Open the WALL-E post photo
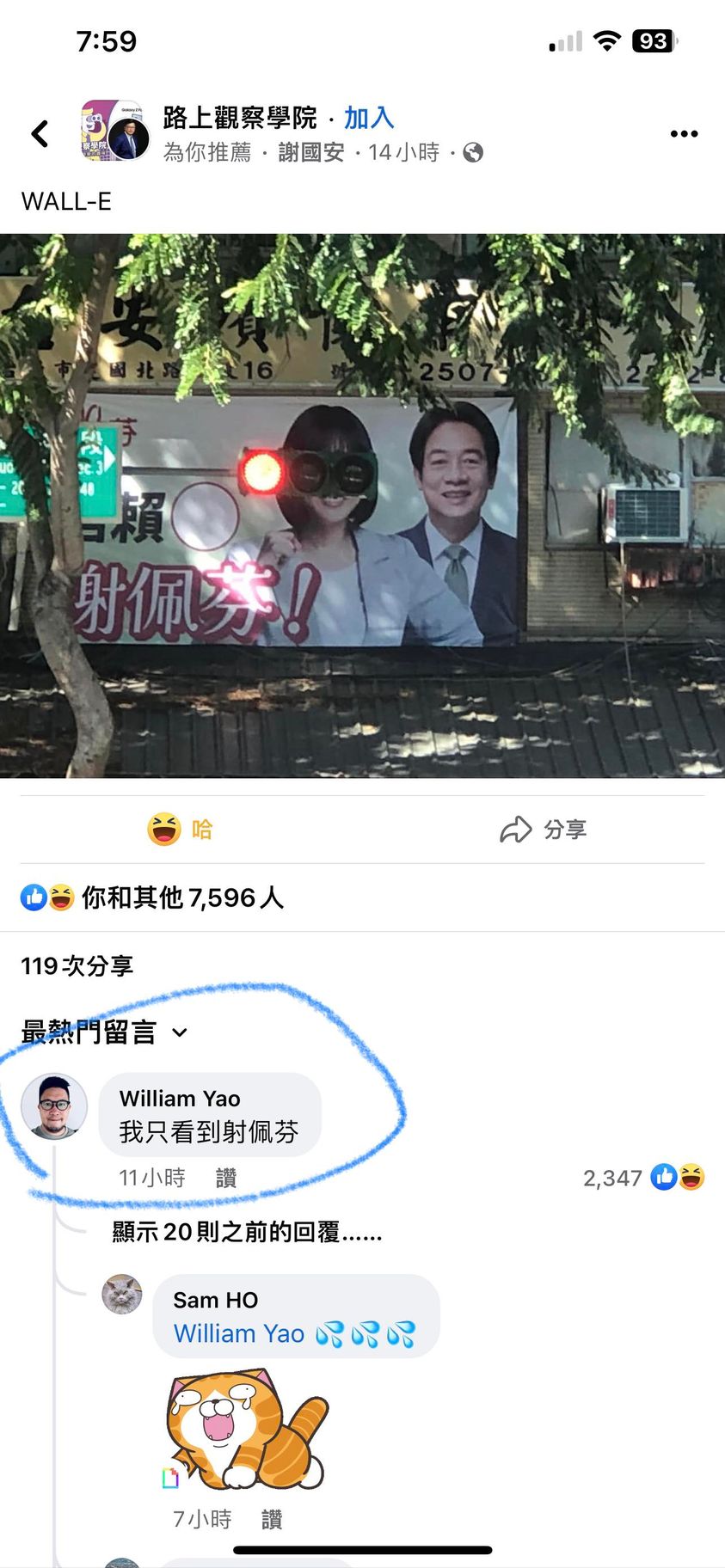This screenshot has width=725, height=1568. point(362,505)
